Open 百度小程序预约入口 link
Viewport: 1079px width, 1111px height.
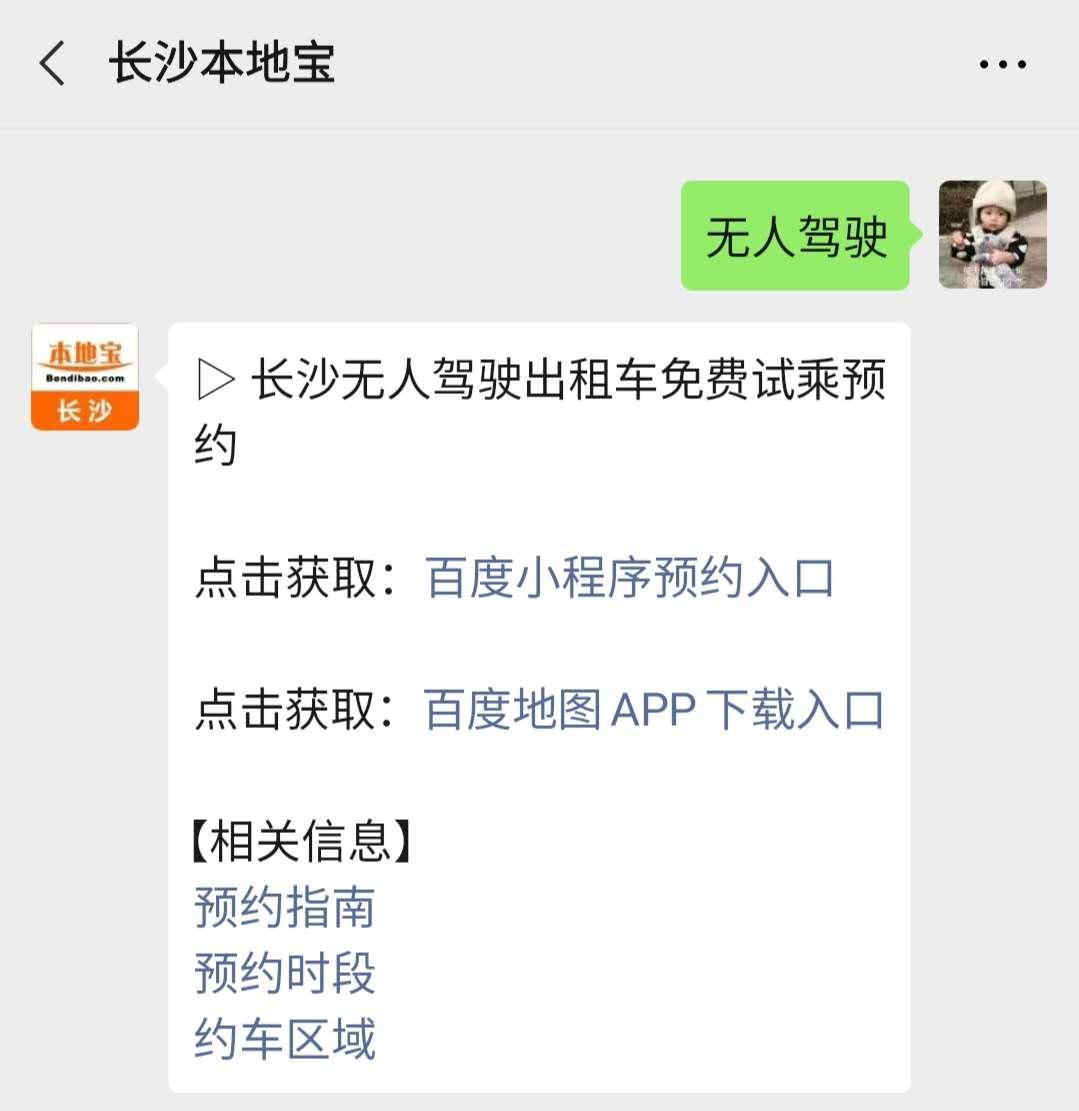(630, 578)
